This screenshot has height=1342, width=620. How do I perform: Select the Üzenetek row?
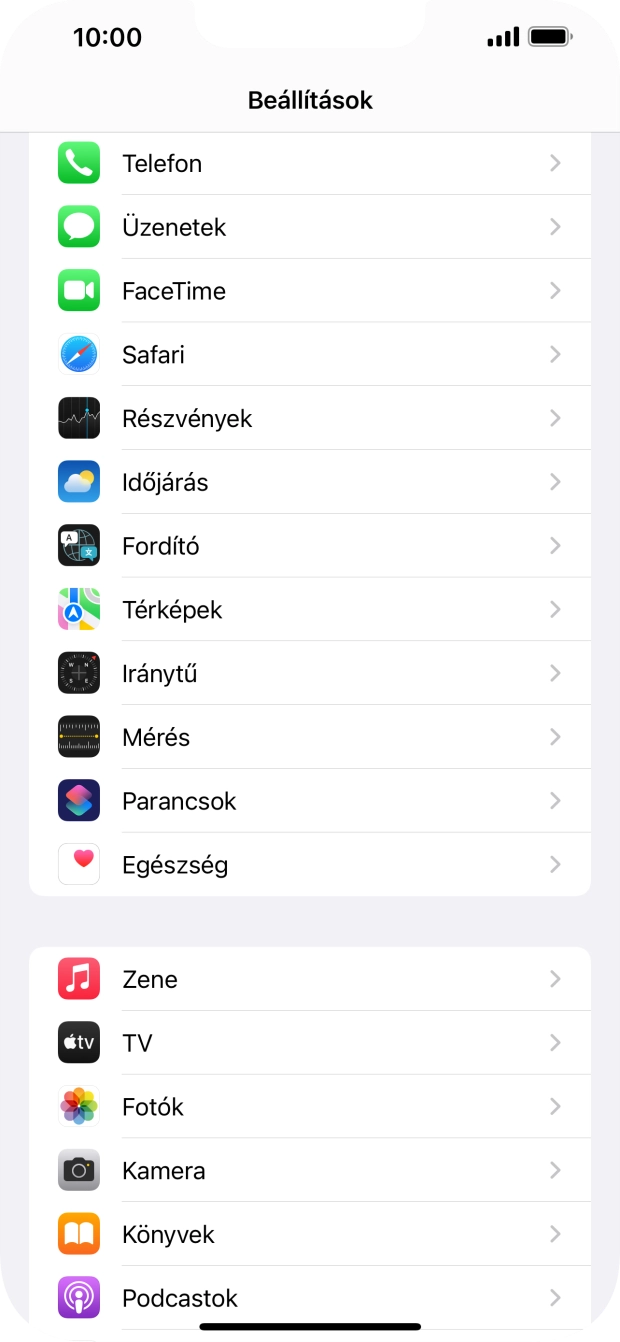click(x=310, y=227)
